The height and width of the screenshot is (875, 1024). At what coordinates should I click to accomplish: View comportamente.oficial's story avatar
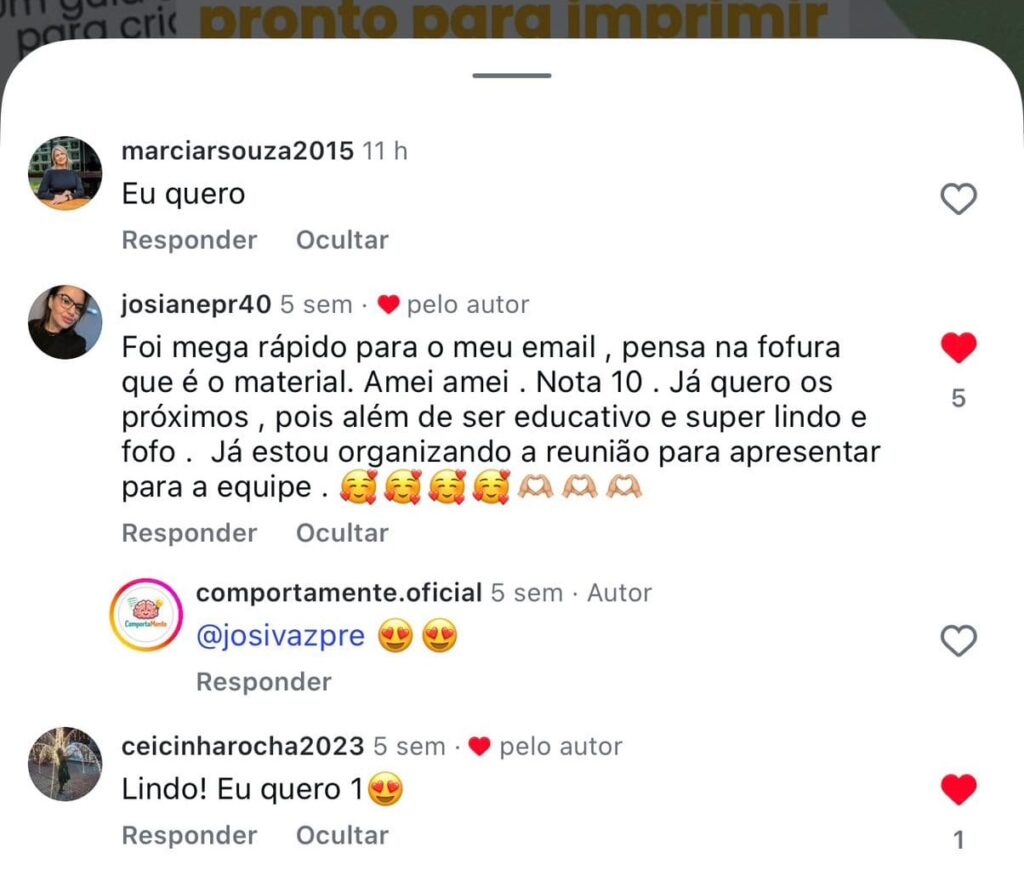(146, 614)
